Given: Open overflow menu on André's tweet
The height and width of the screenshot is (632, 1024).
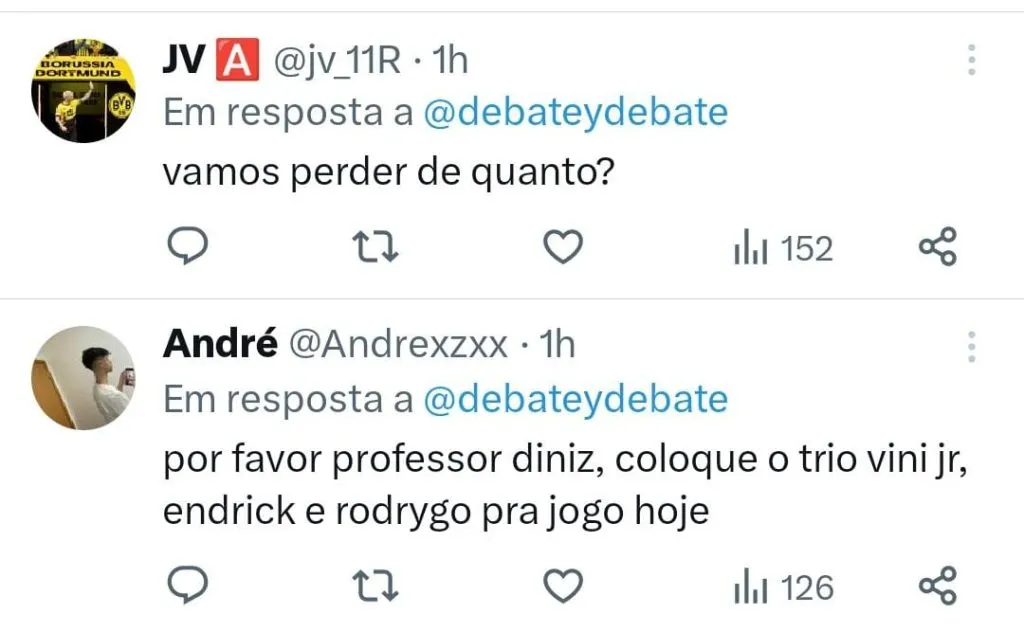Looking at the screenshot, I should (x=971, y=346).
